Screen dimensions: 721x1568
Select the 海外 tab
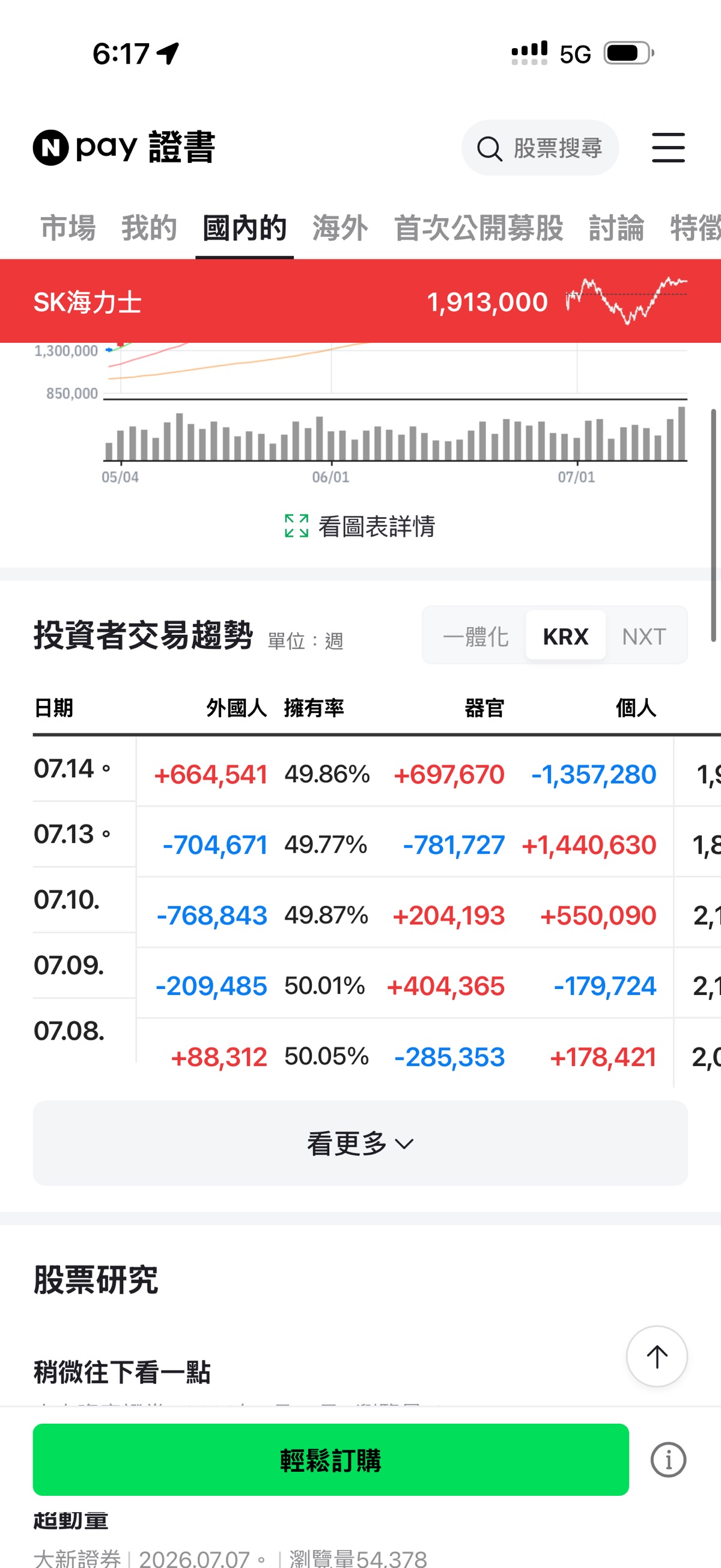pos(340,228)
